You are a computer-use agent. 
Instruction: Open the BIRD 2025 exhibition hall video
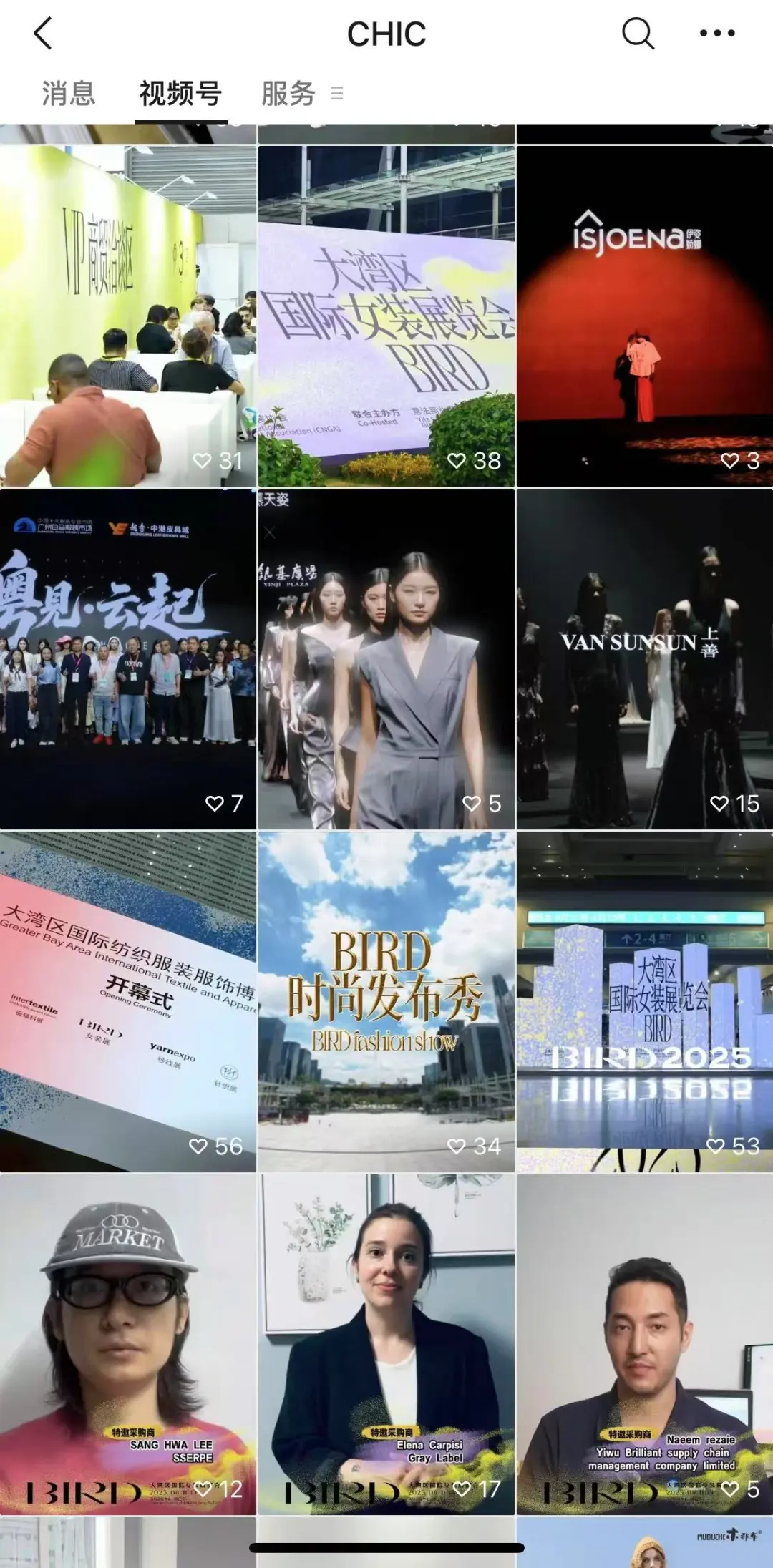coord(644,1001)
